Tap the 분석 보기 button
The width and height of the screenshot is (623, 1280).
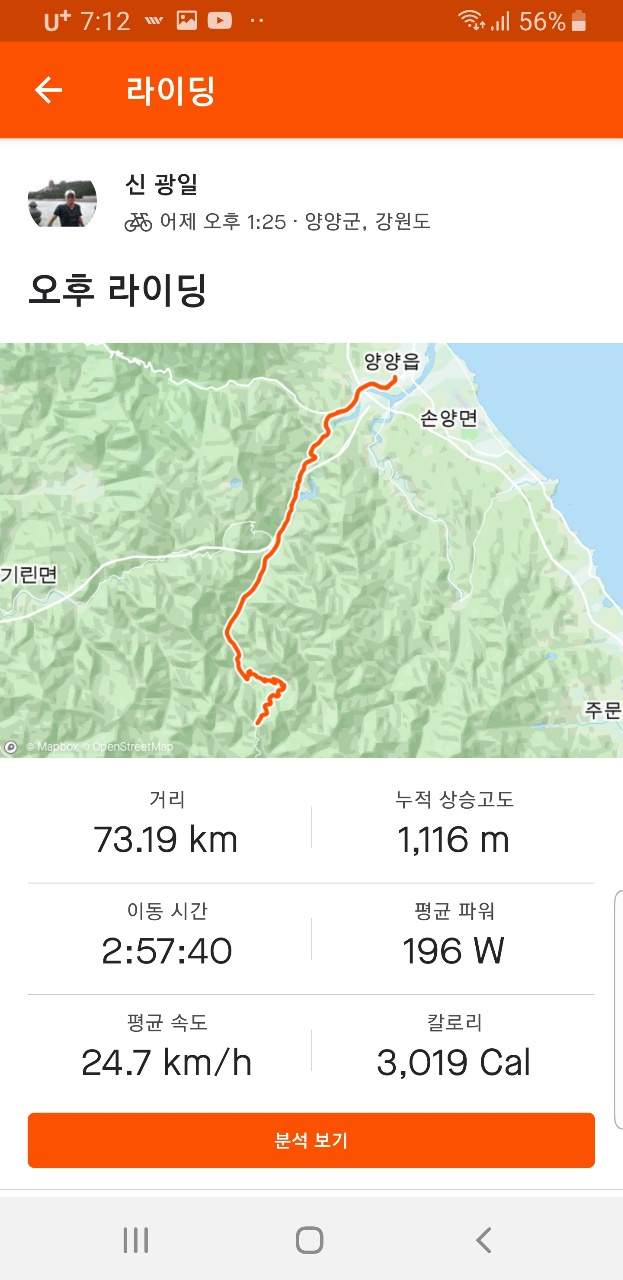point(311,1140)
